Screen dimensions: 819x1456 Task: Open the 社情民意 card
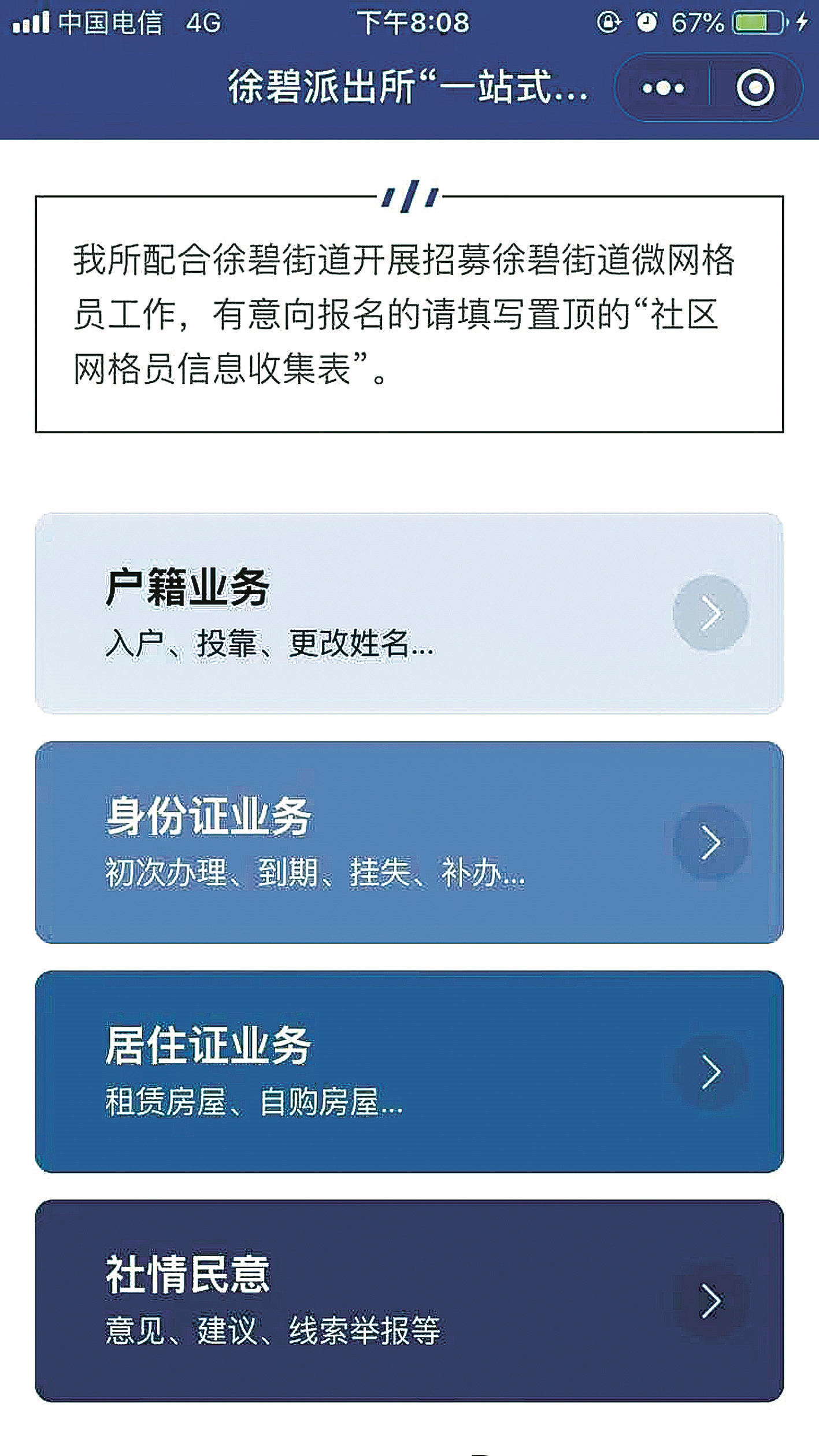point(409,1300)
